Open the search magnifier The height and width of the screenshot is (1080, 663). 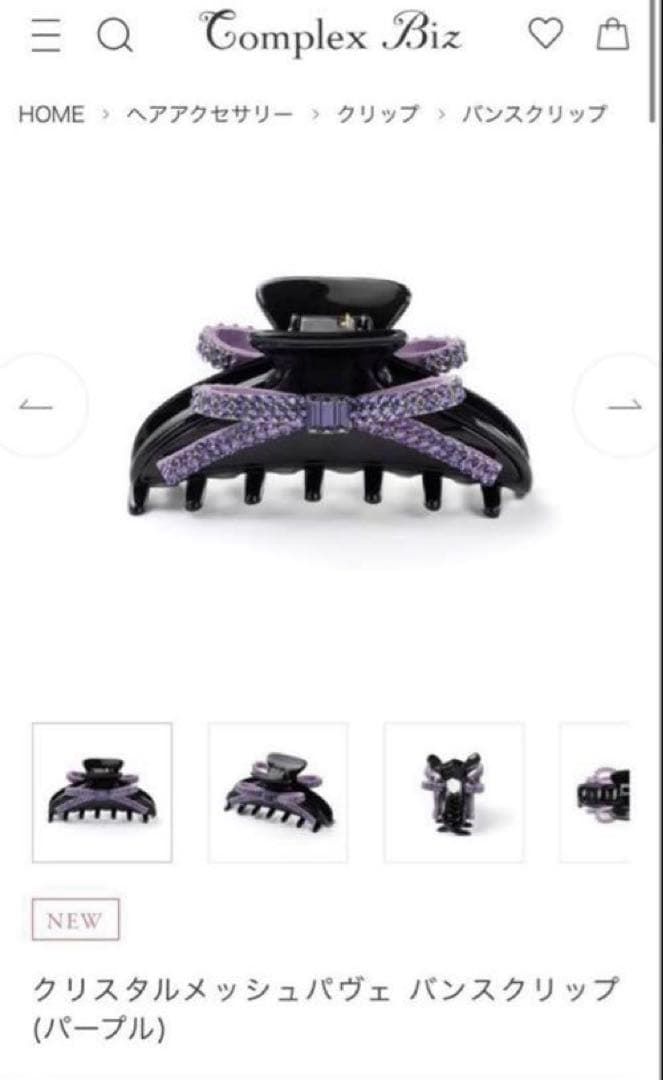pyautogui.click(x=114, y=36)
